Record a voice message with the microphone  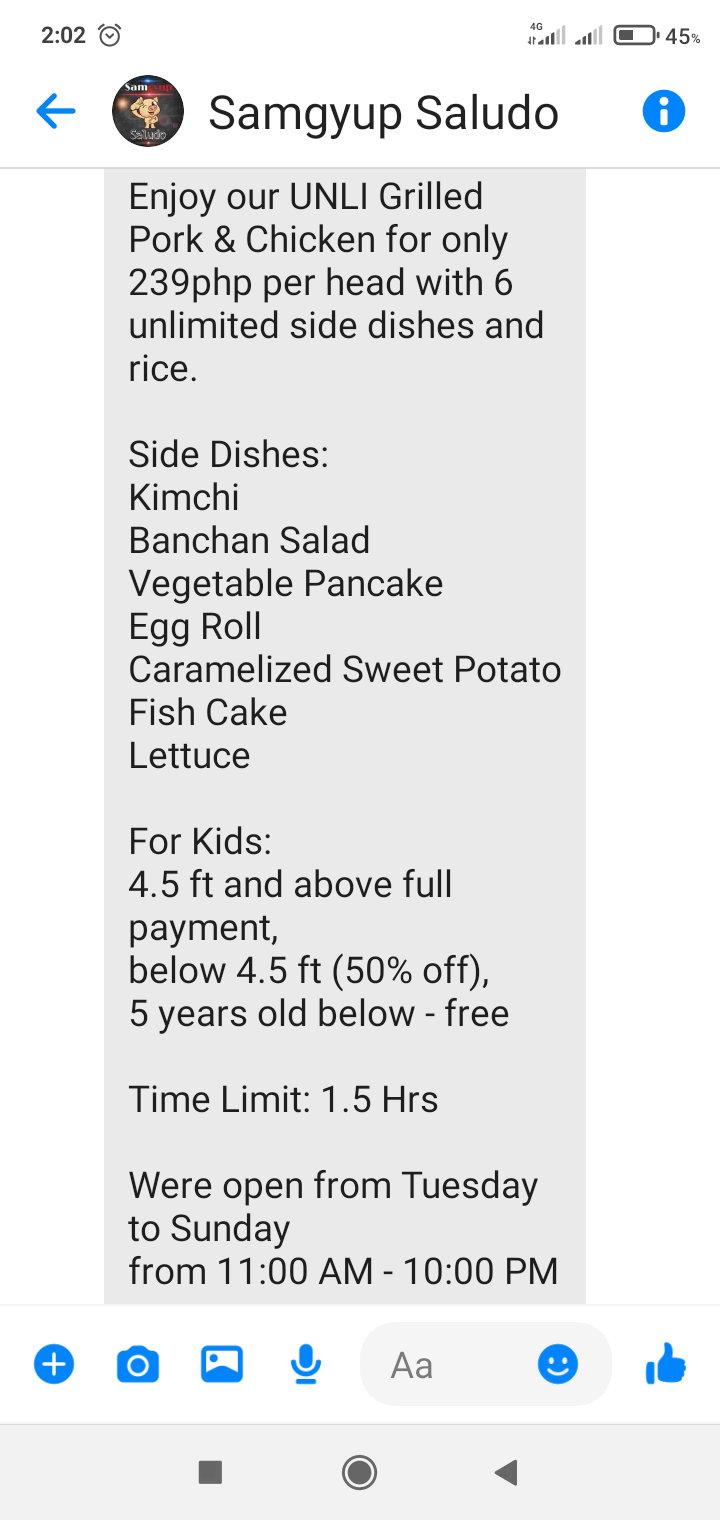pos(306,1364)
